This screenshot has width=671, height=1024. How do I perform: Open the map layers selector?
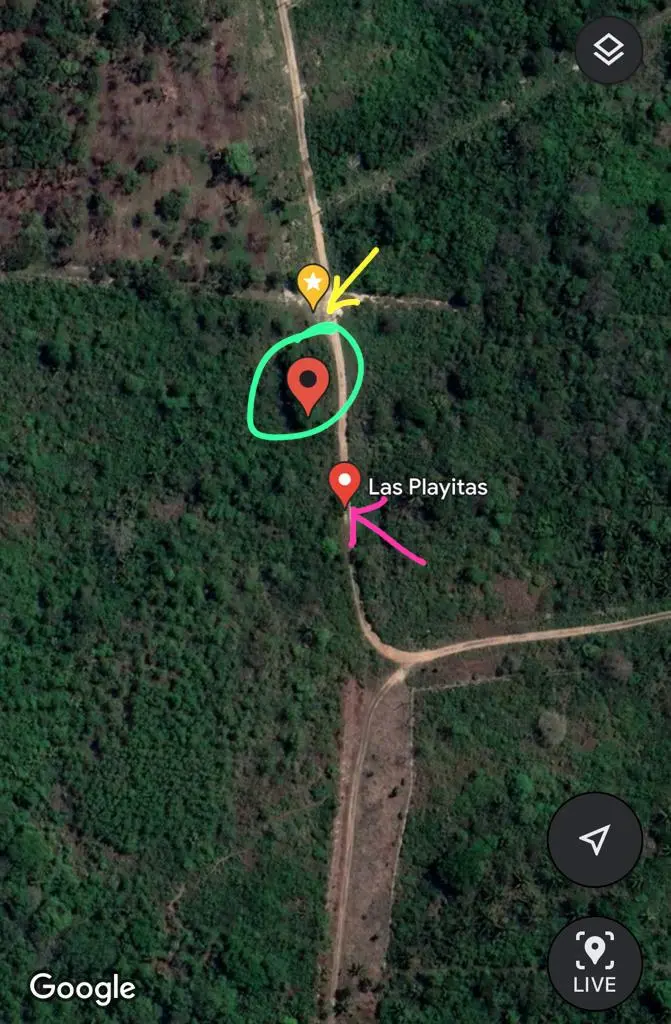(609, 50)
